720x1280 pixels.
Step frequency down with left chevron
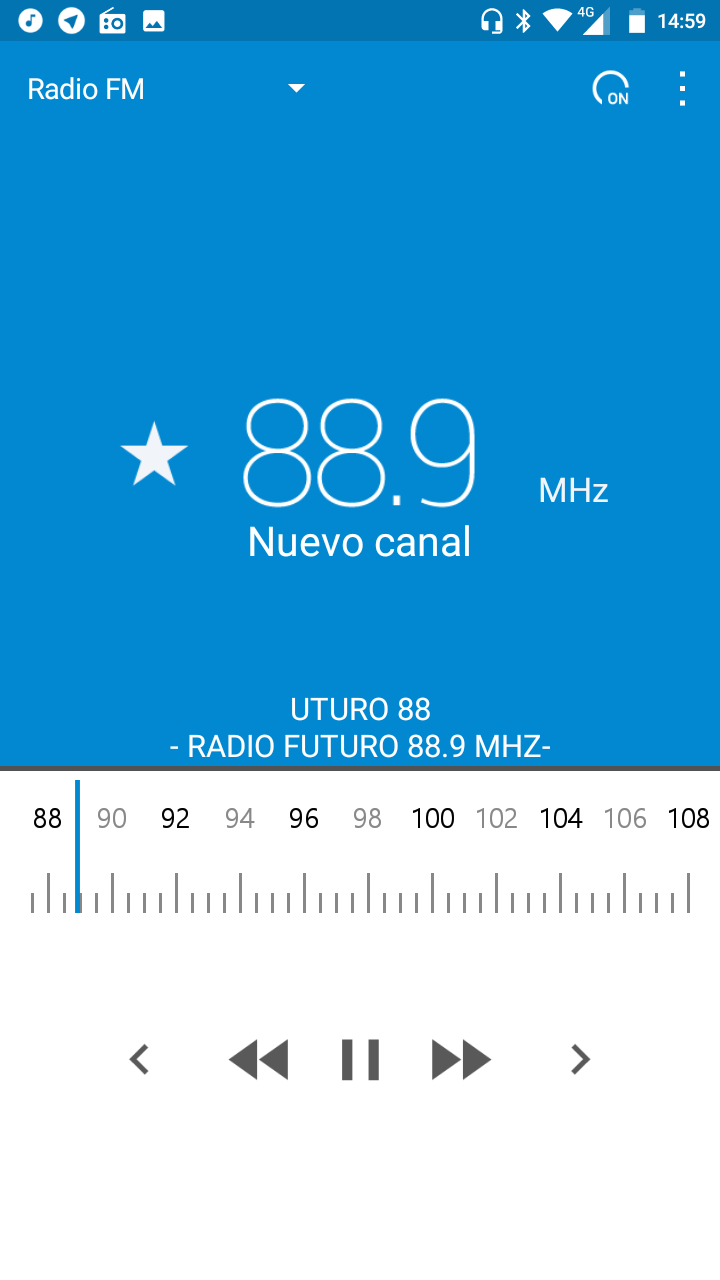tap(140, 1059)
